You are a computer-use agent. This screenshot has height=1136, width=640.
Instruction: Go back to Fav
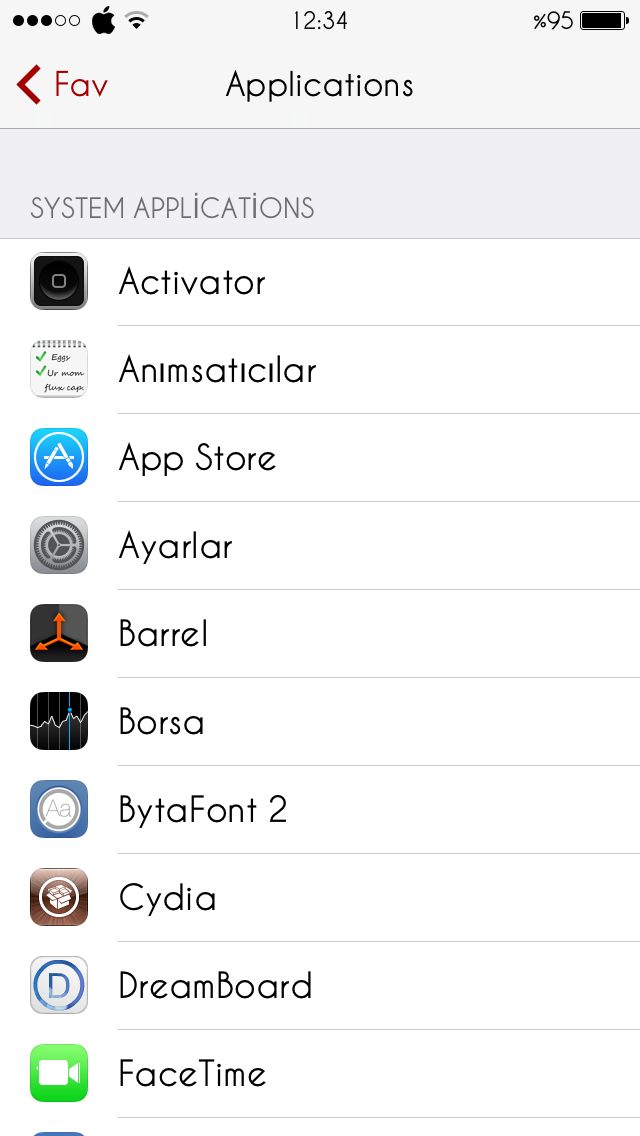coord(62,85)
